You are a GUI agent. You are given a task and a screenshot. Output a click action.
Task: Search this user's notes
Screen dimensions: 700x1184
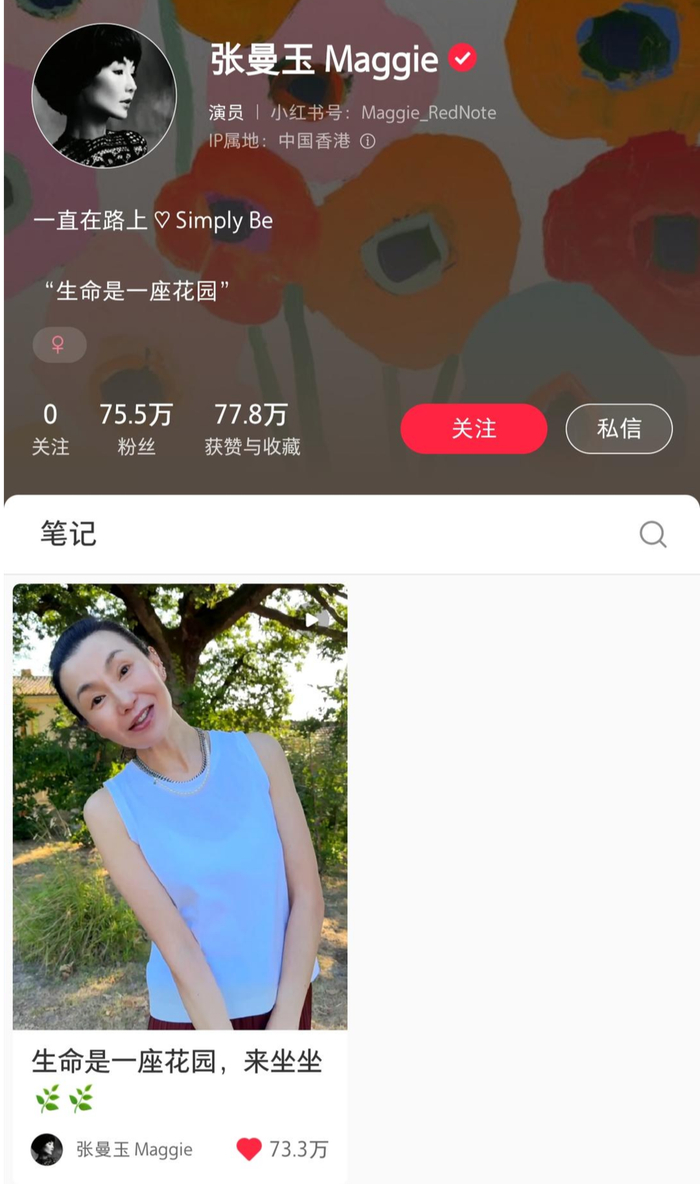[652, 535]
